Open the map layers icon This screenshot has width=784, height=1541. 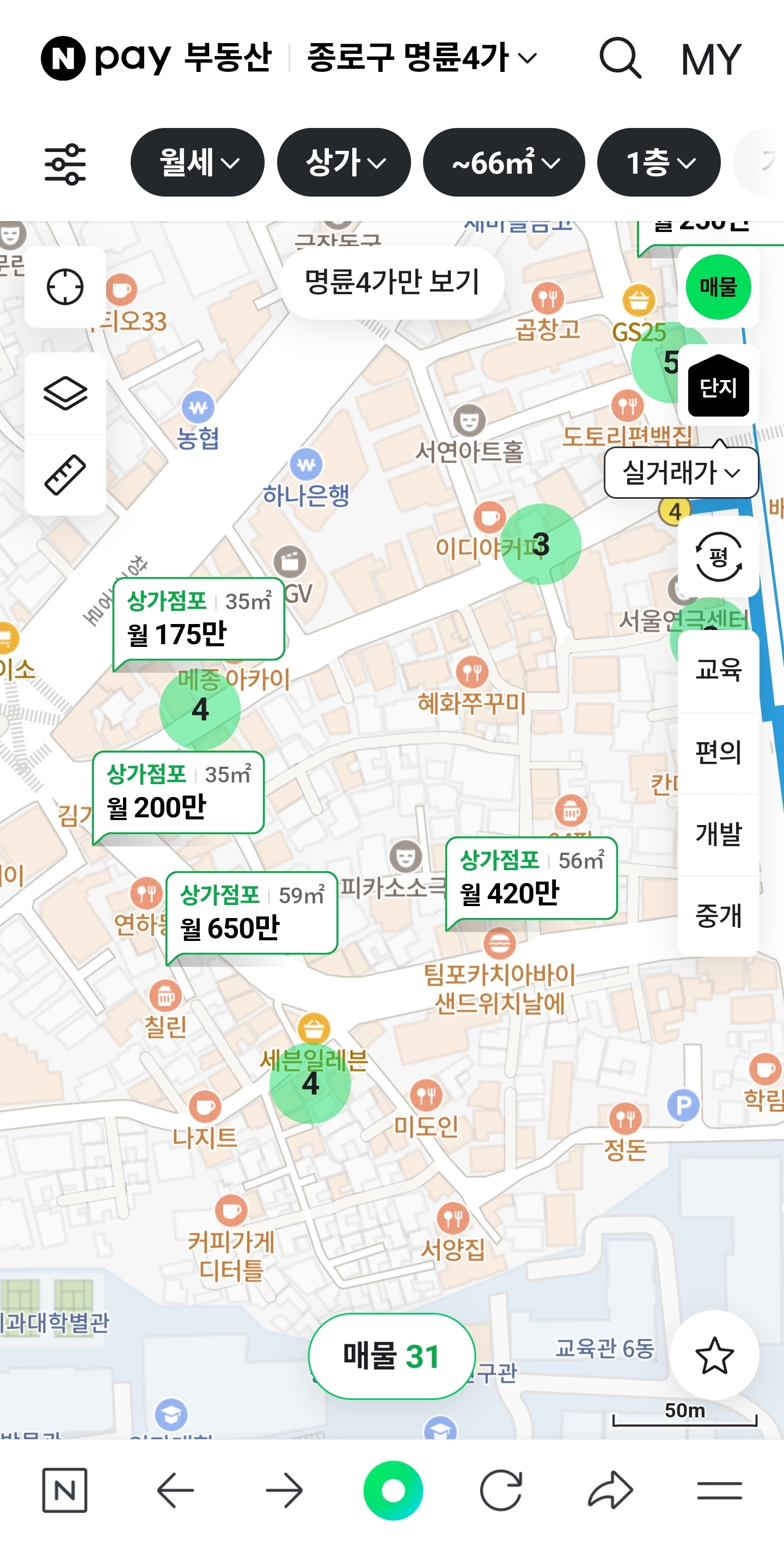[x=65, y=393]
